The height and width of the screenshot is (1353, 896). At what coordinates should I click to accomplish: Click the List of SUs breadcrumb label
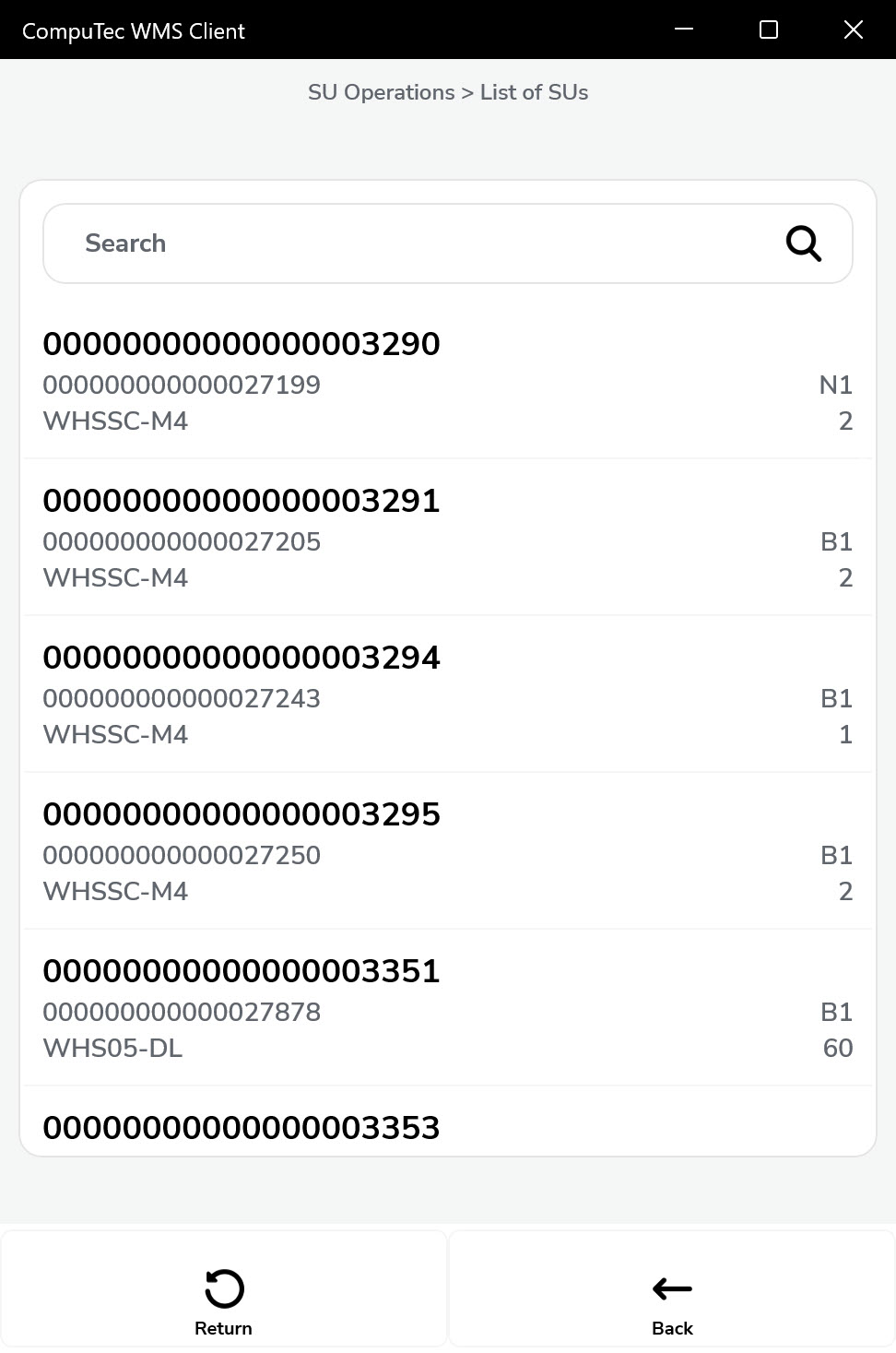coord(533,92)
